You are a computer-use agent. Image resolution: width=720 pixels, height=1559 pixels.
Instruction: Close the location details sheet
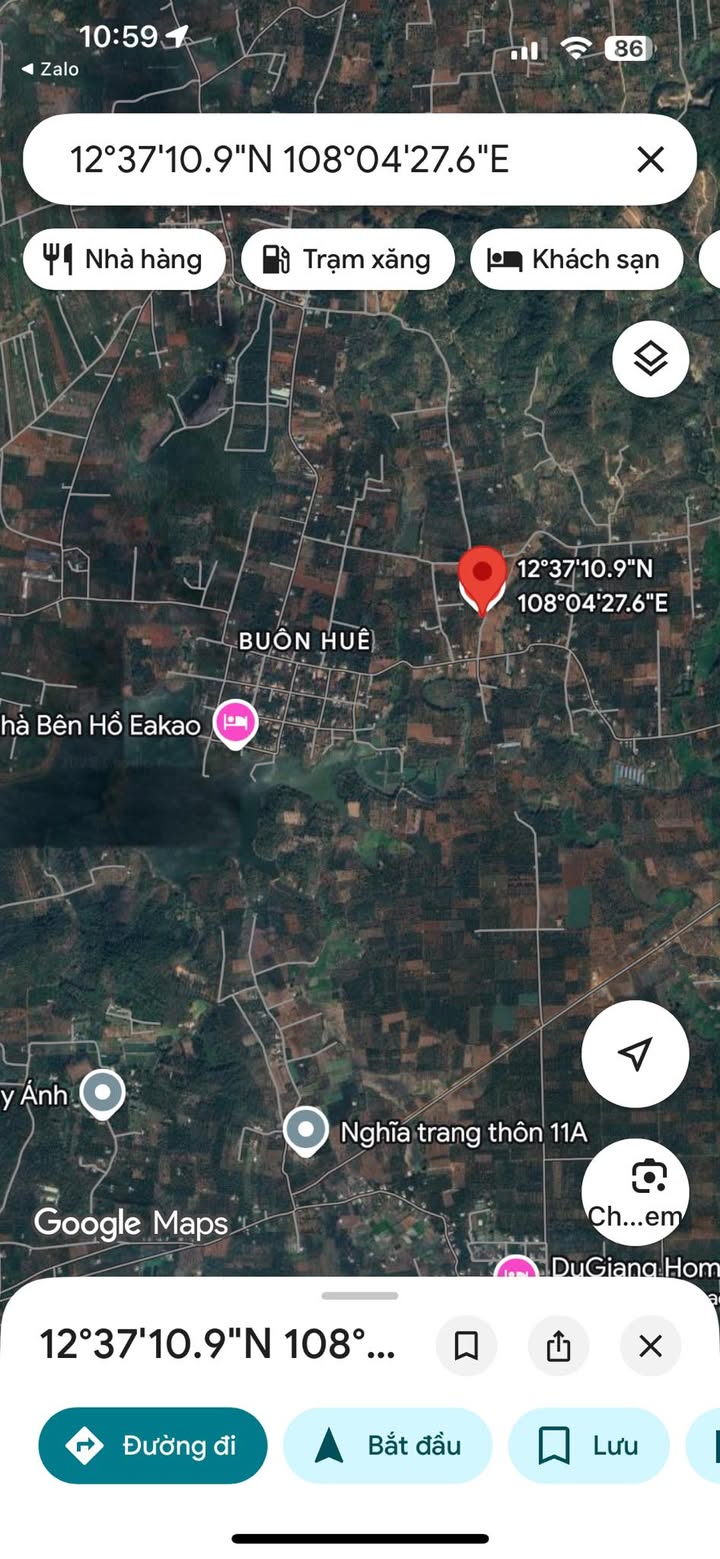[650, 1346]
